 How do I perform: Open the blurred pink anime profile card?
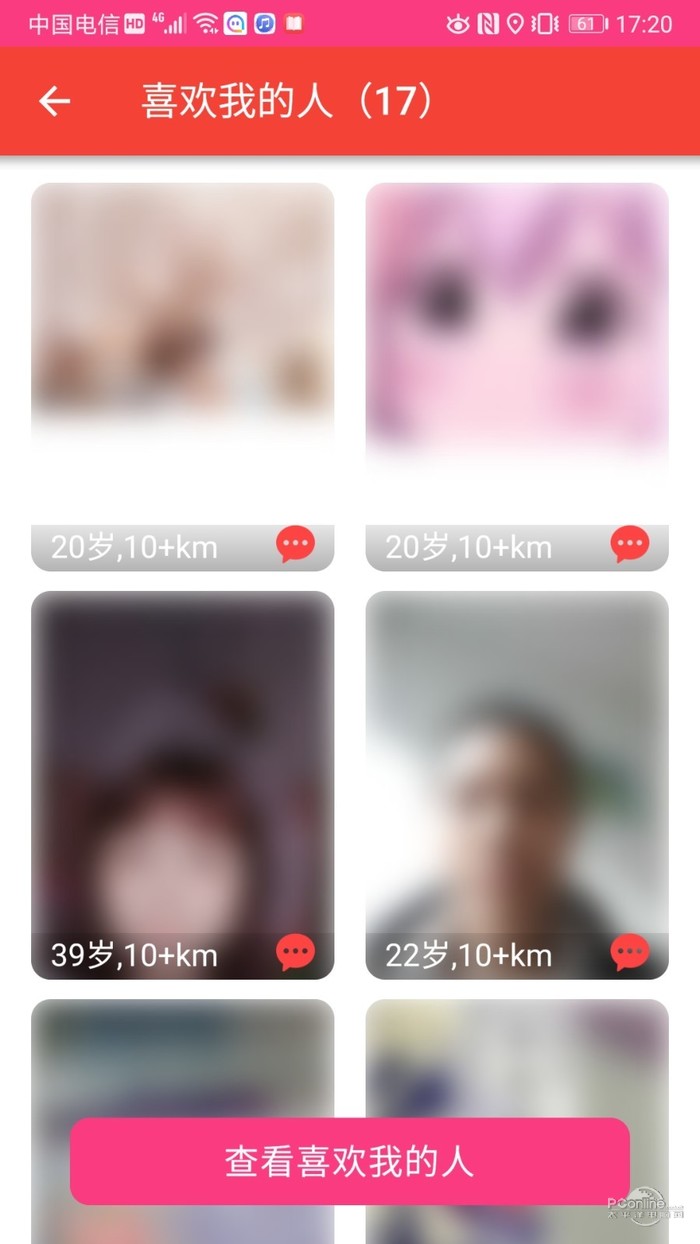(x=516, y=350)
